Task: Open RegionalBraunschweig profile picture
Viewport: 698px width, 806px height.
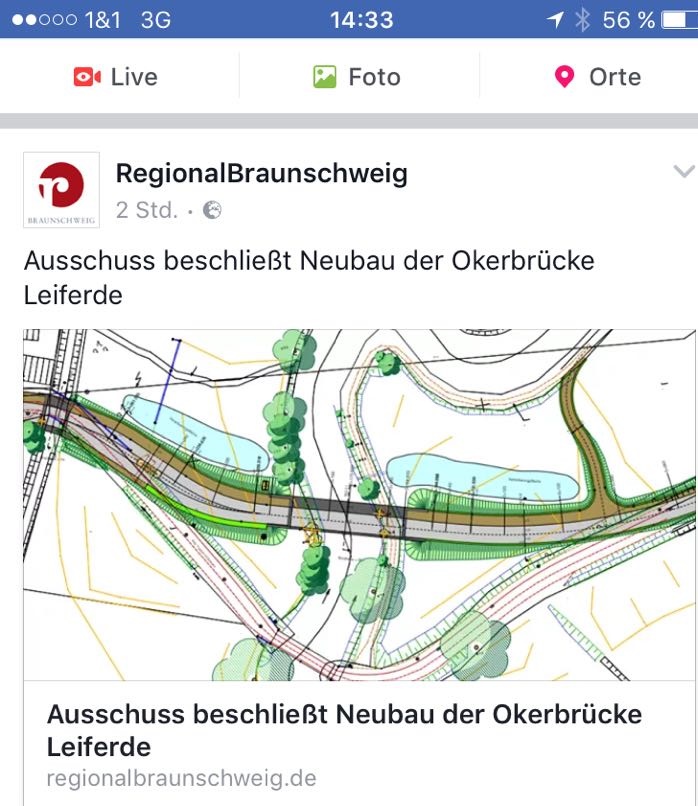Action: click(x=61, y=190)
